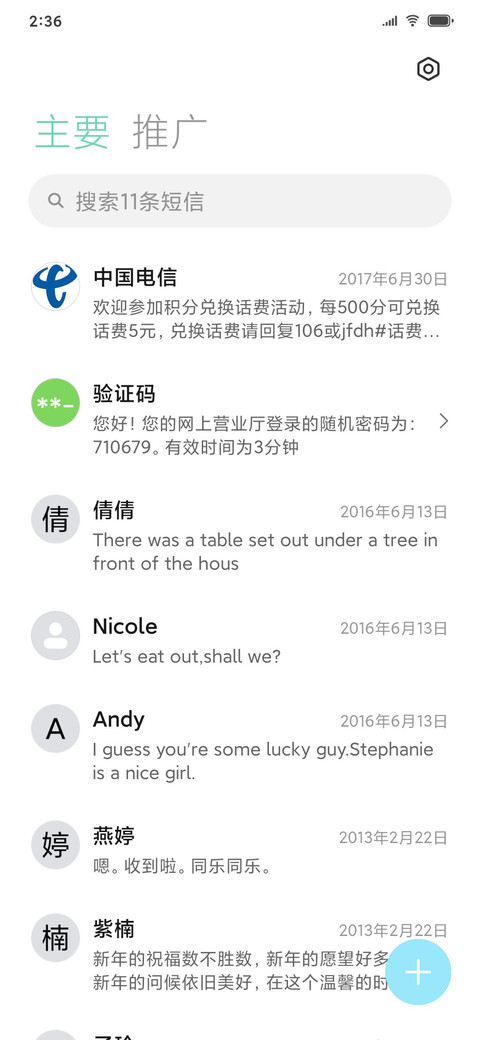Image resolution: width=480 pixels, height=1040 pixels.
Task: Open the chat with Nicole
Action: 240,641
